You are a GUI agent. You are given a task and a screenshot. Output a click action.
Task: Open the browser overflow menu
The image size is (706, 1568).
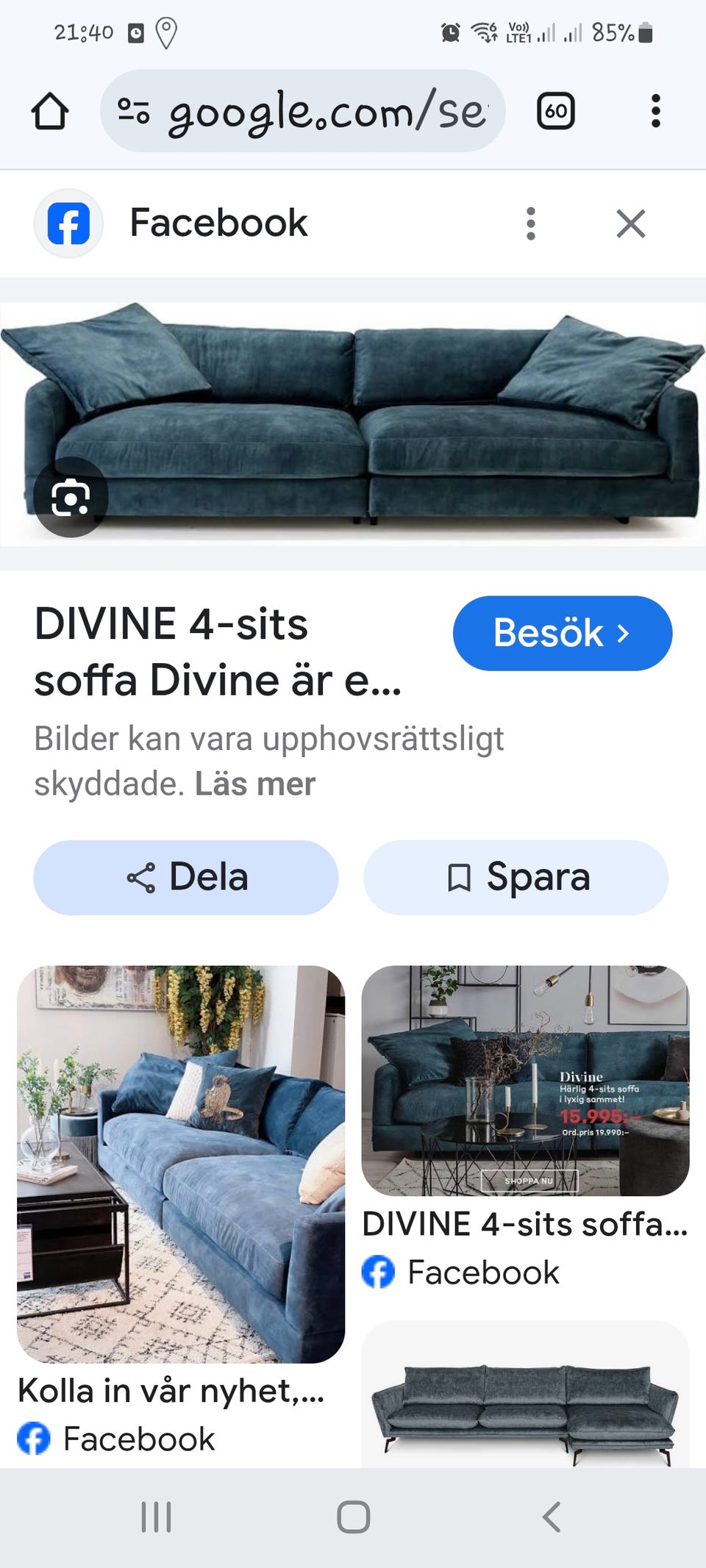click(655, 111)
